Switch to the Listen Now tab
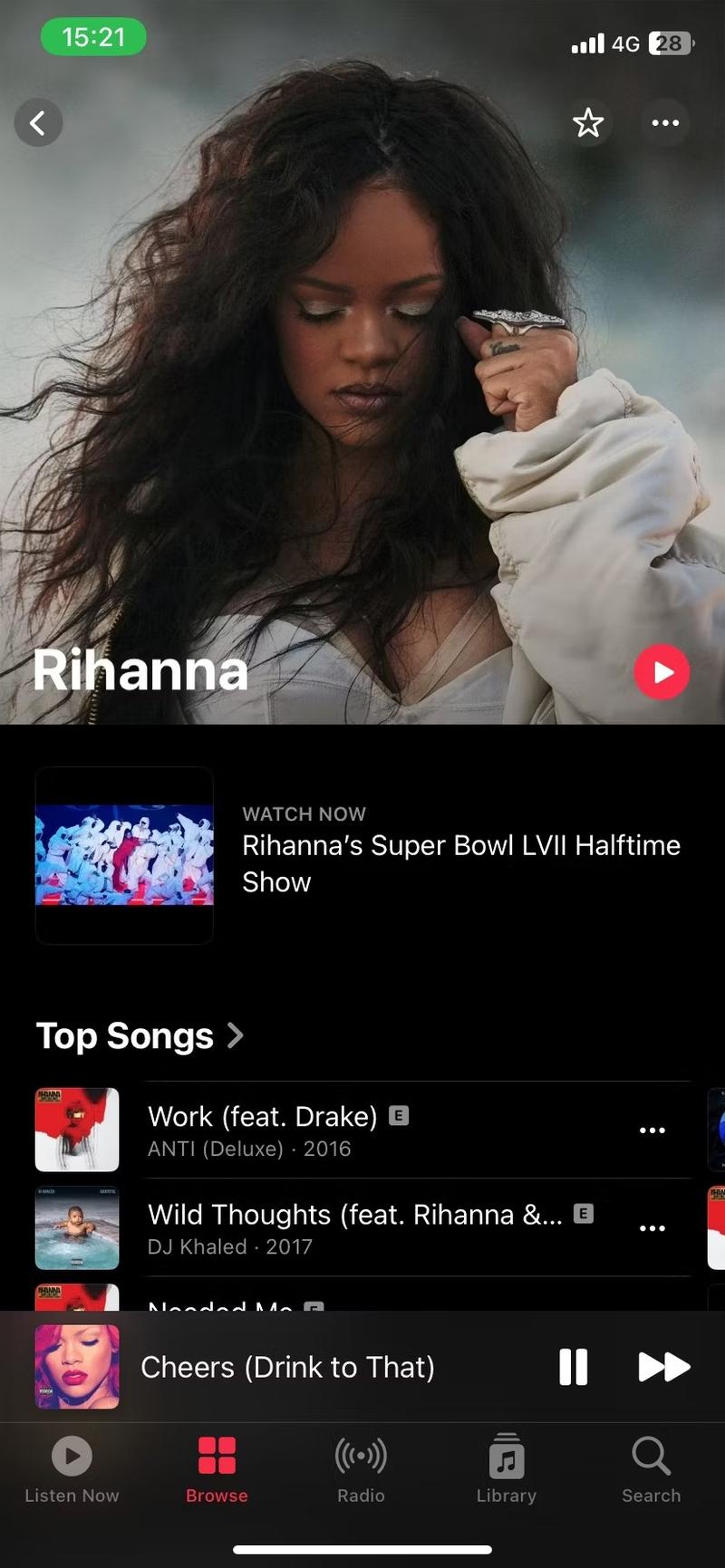 pyautogui.click(x=72, y=1469)
